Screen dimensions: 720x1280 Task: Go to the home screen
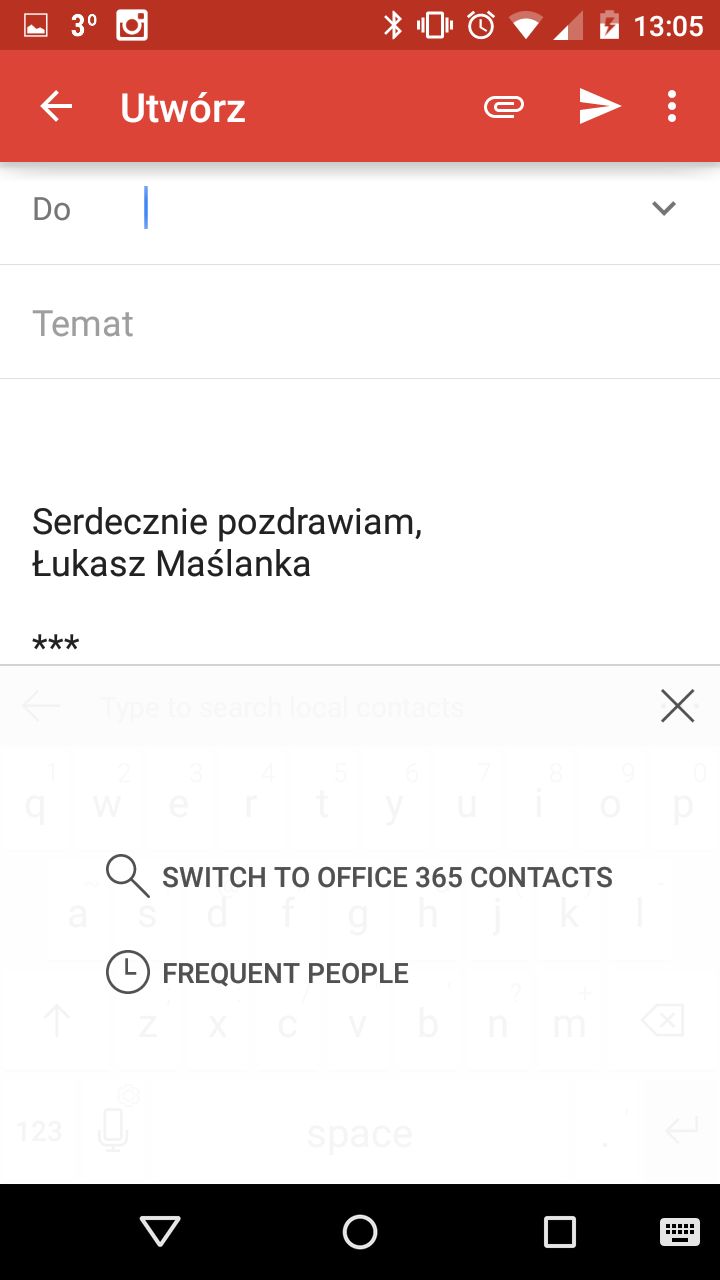[360, 1232]
